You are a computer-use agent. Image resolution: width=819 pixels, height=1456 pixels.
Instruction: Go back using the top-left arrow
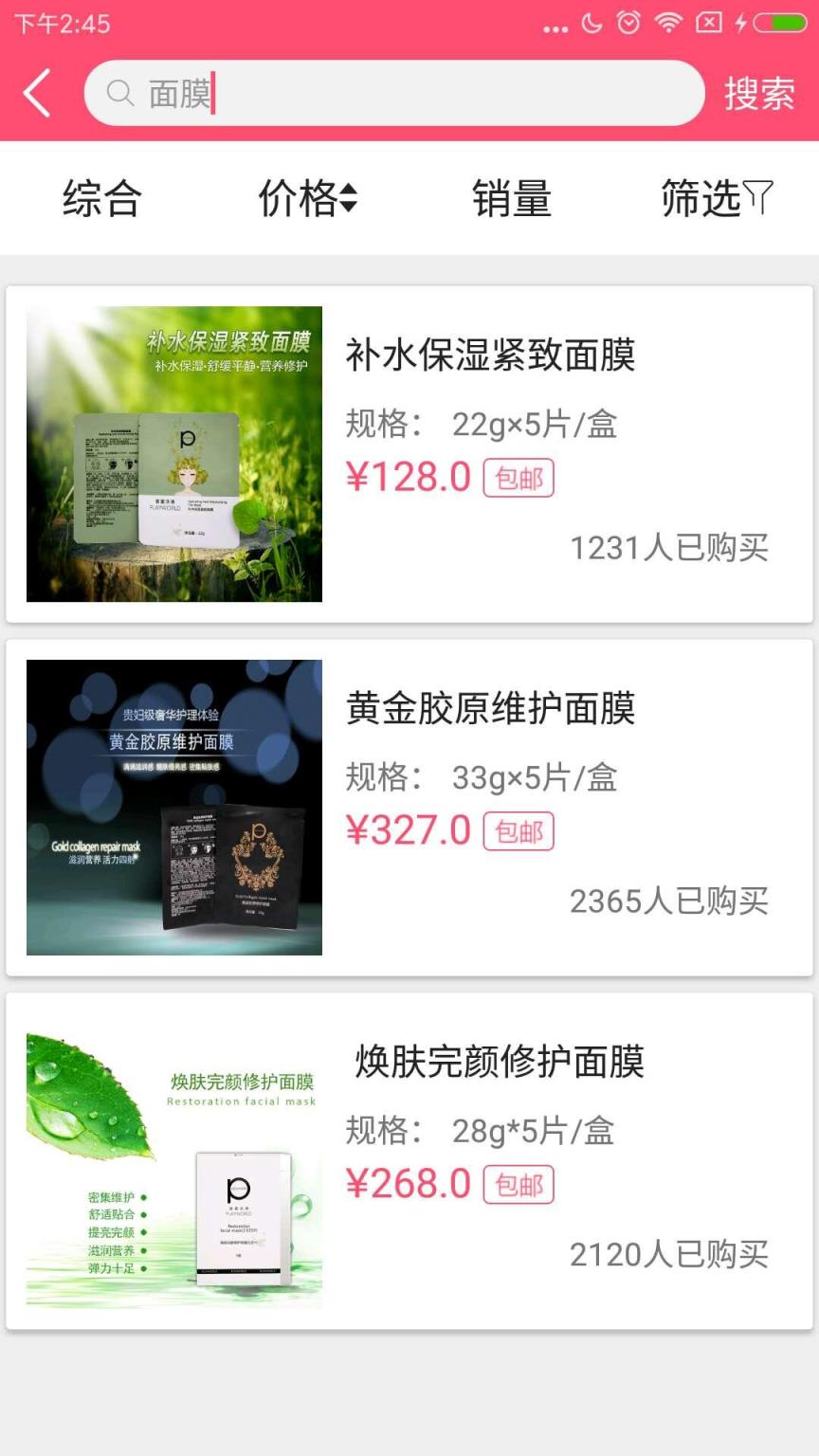coord(38,93)
